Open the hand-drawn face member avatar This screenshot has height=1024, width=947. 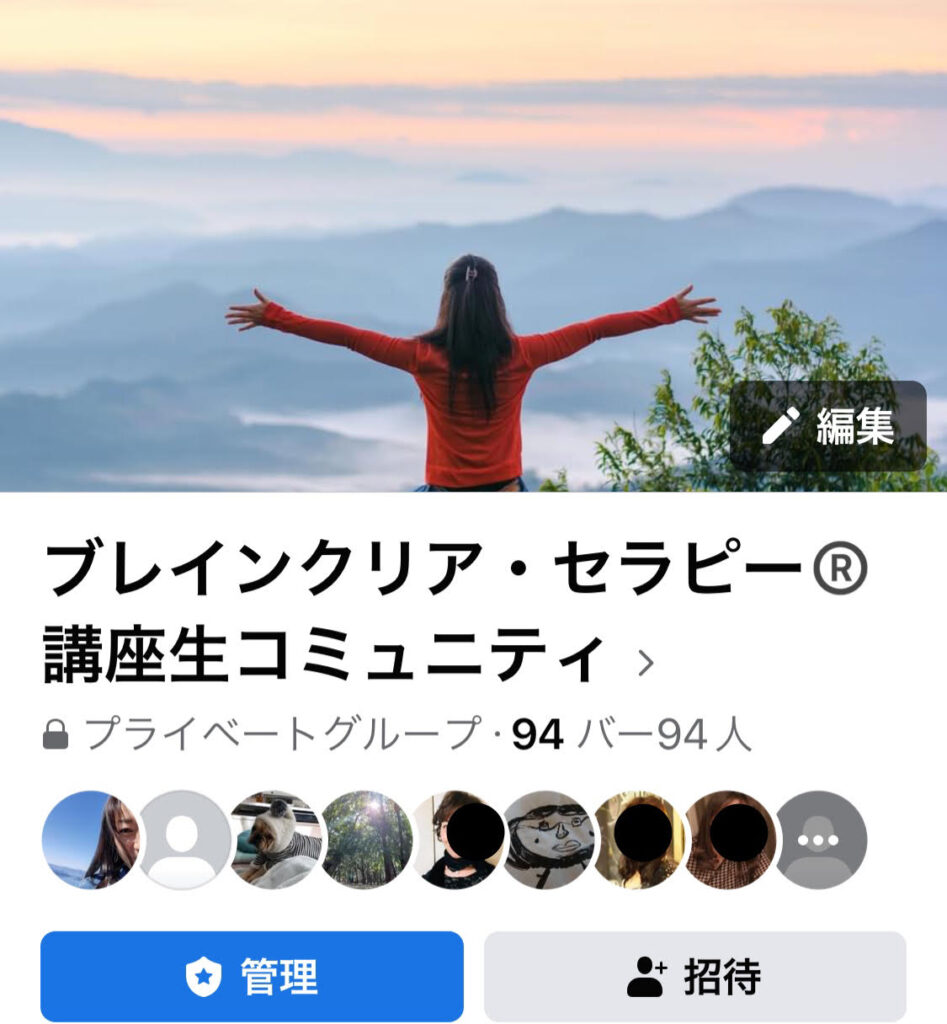point(547,840)
